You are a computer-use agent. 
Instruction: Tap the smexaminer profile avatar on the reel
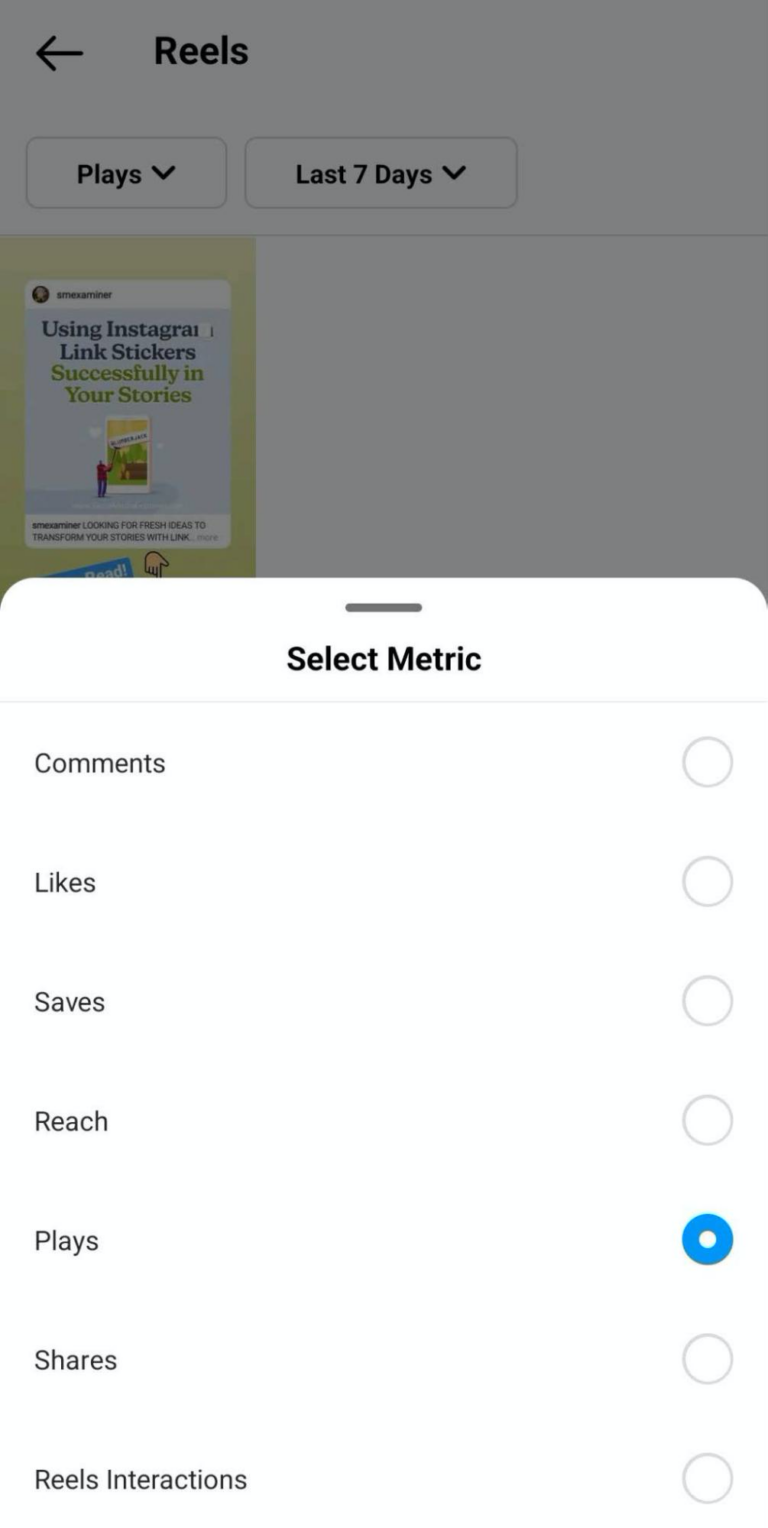coord(41,295)
